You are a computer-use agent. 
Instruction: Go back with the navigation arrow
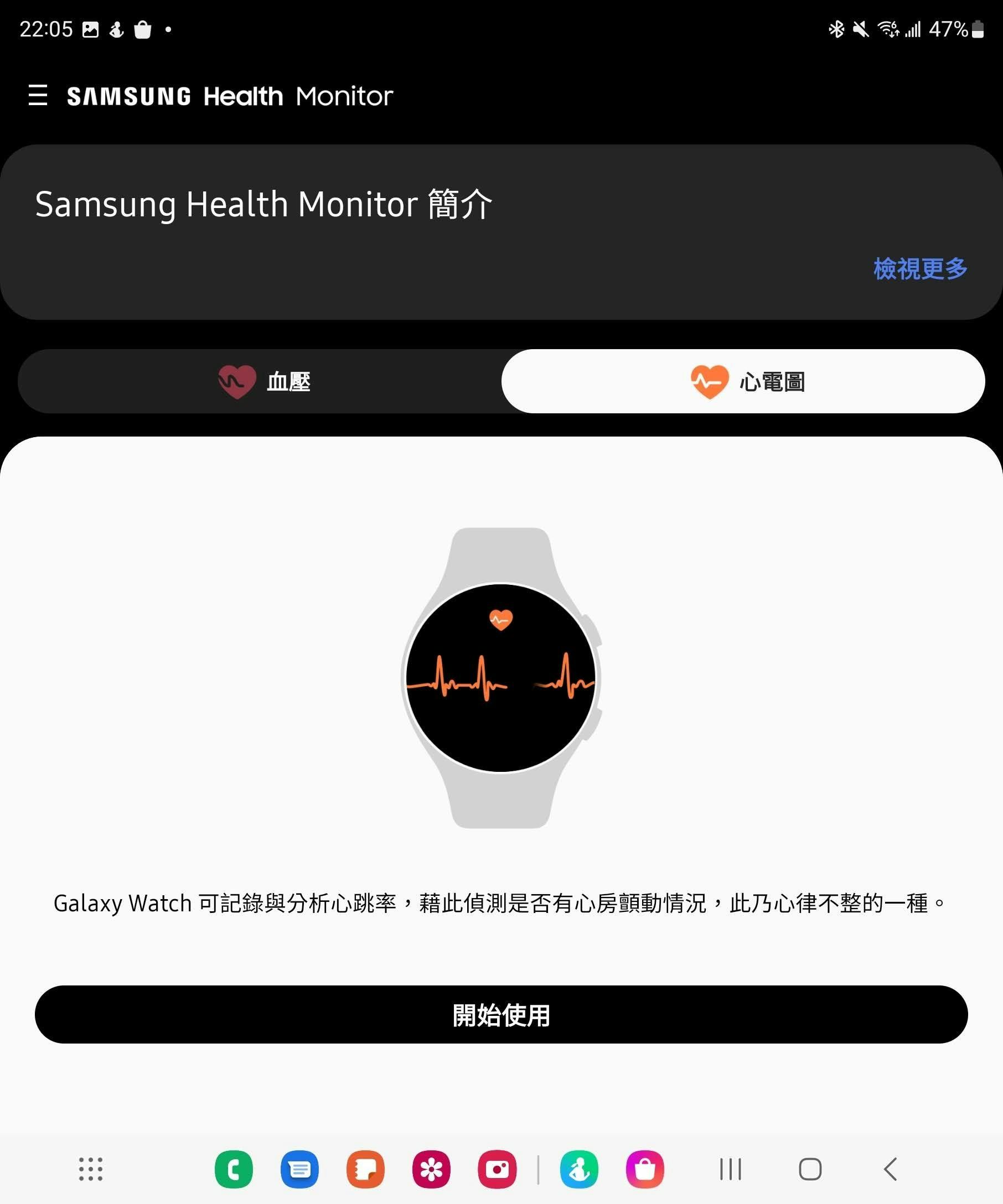890,1169
